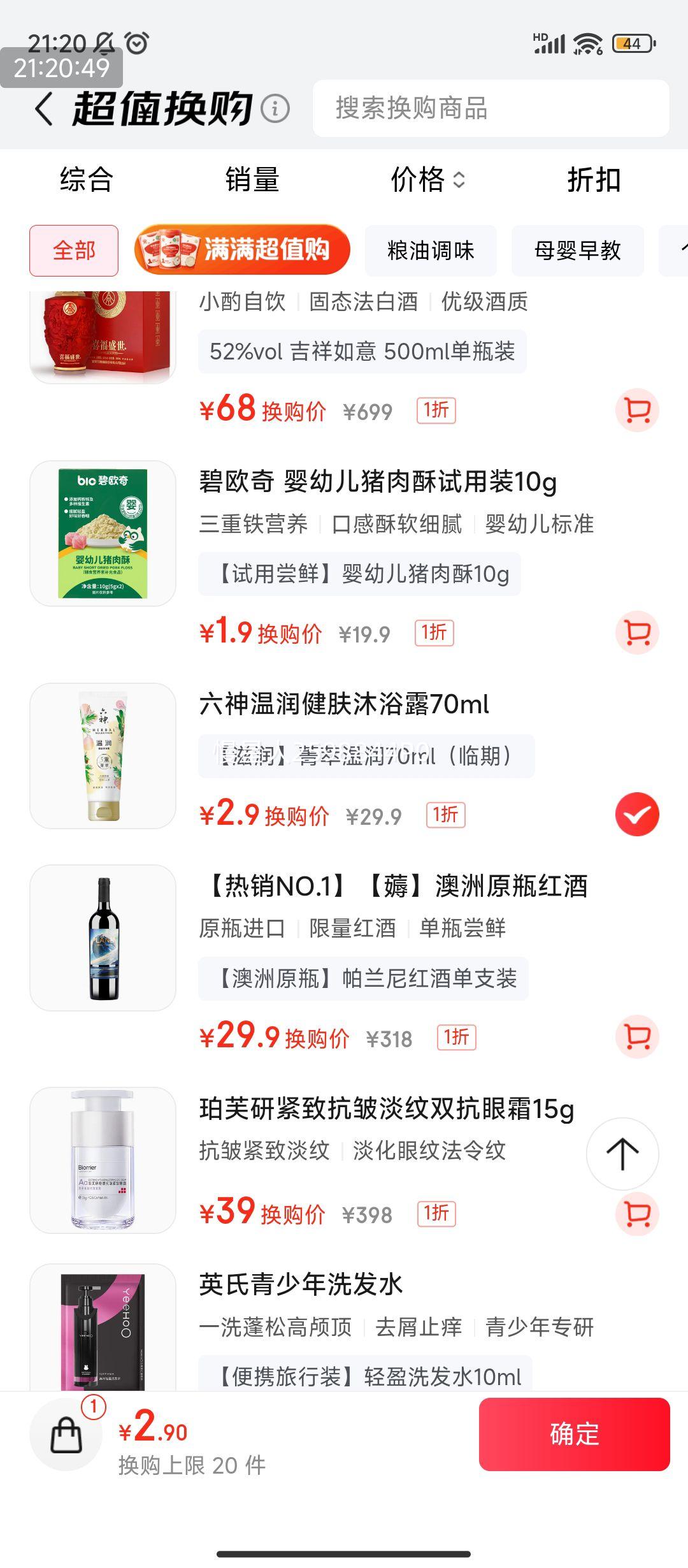Tap the 搜索换购商品 search field
The height and width of the screenshot is (1568, 688).
491,108
